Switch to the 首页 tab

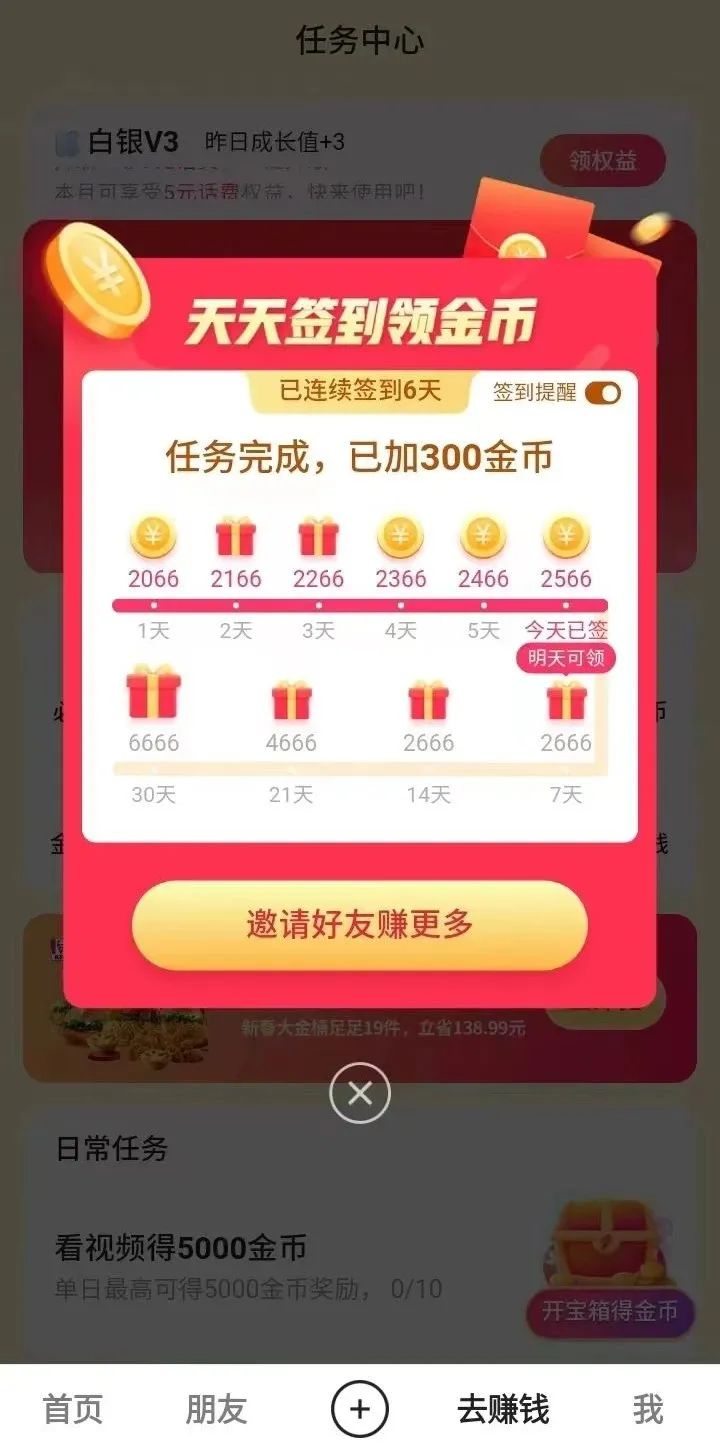(x=72, y=1409)
